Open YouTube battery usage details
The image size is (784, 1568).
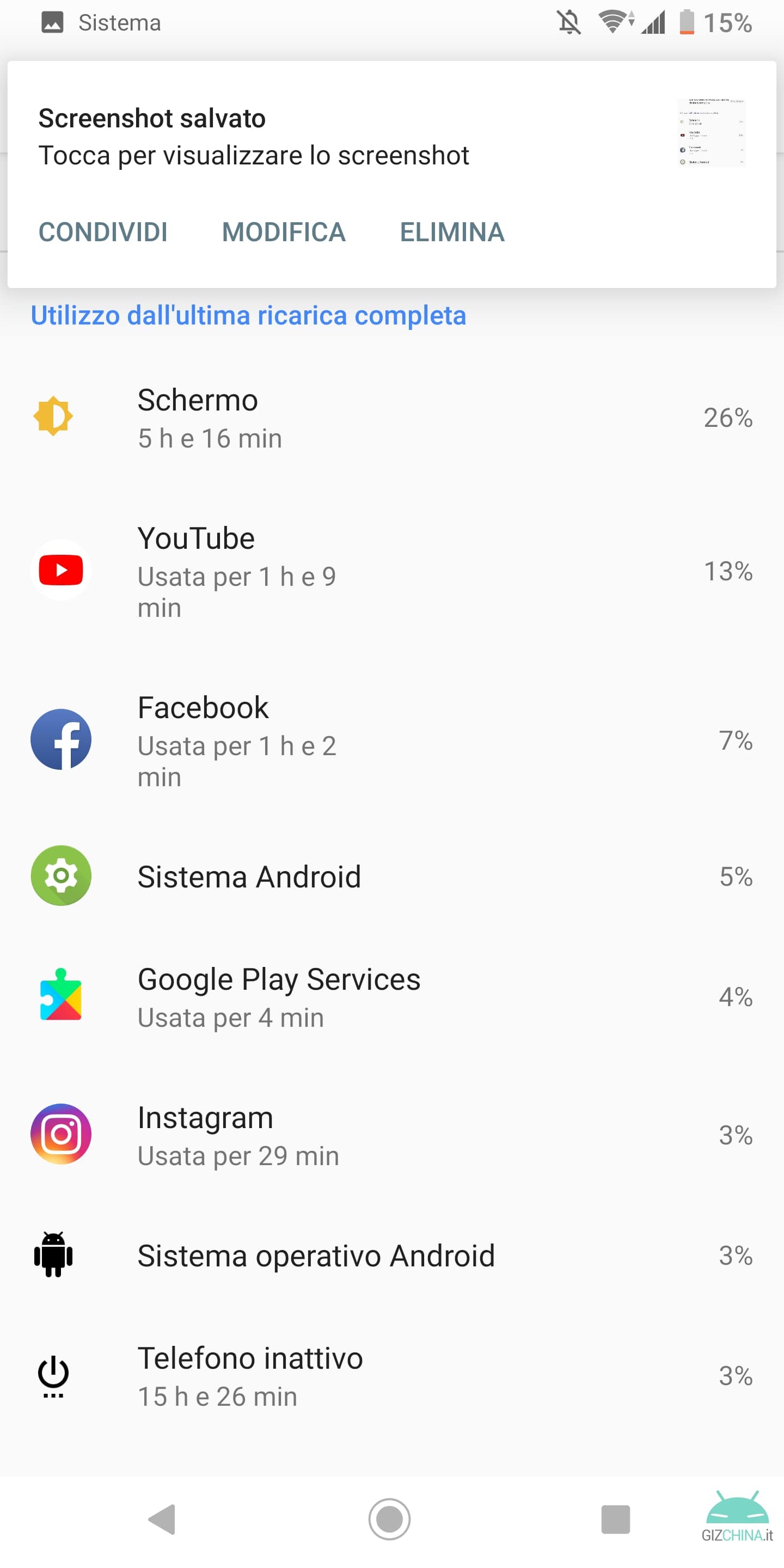click(392, 571)
